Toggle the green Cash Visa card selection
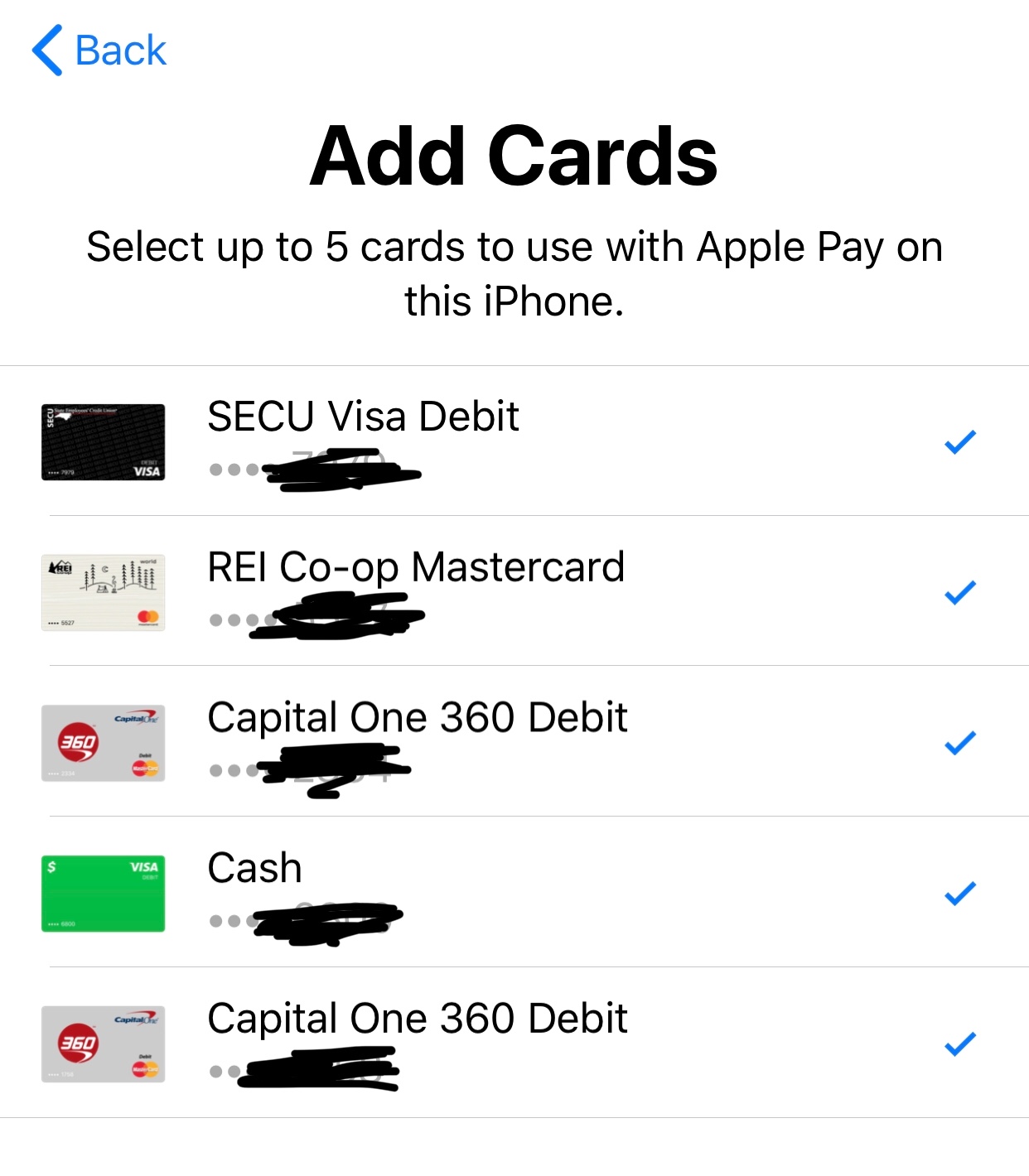This screenshot has height=1176, width=1029. [959, 893]
